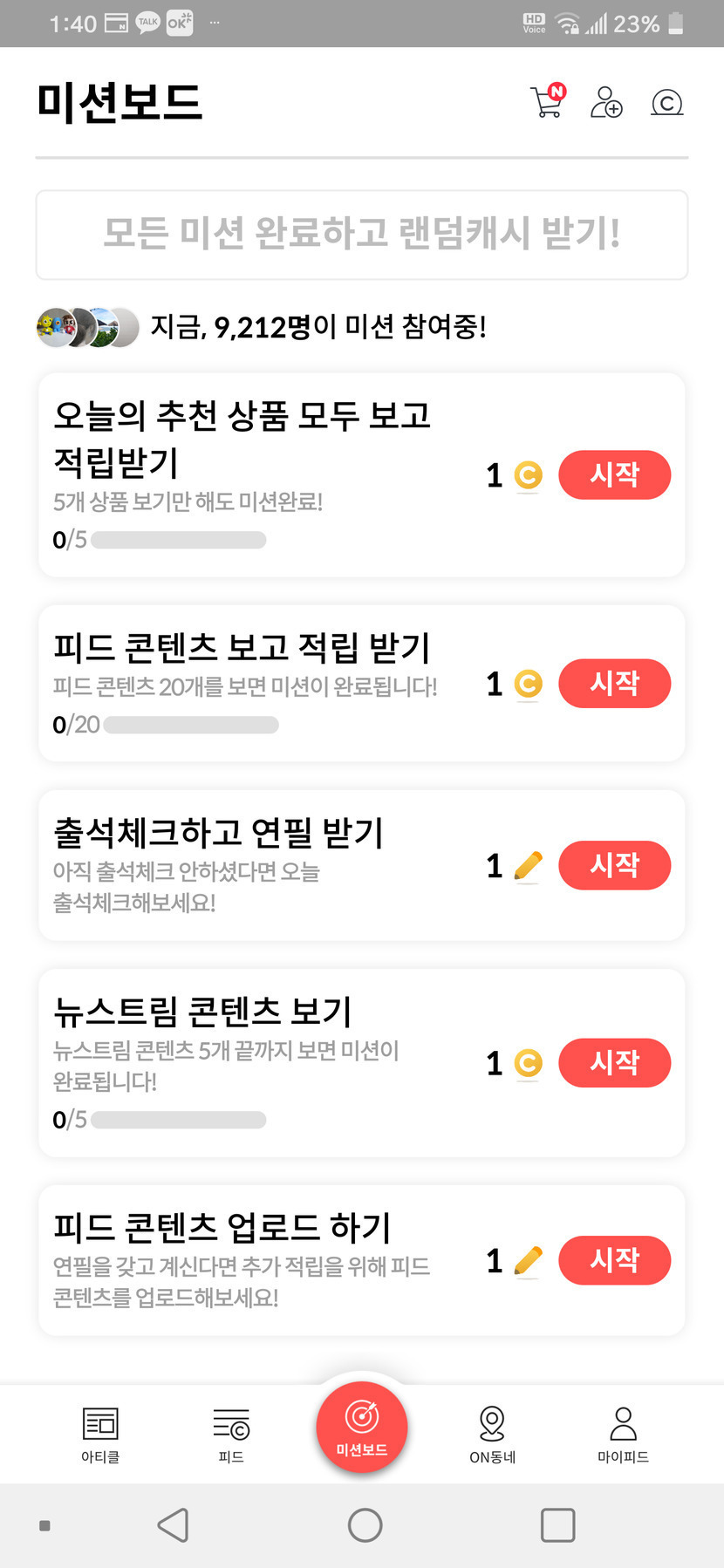724x1568 pixels.
Task: Start the 피드 콘텐츠 보고 적립 받기 mission
Action: coord(614,683)
